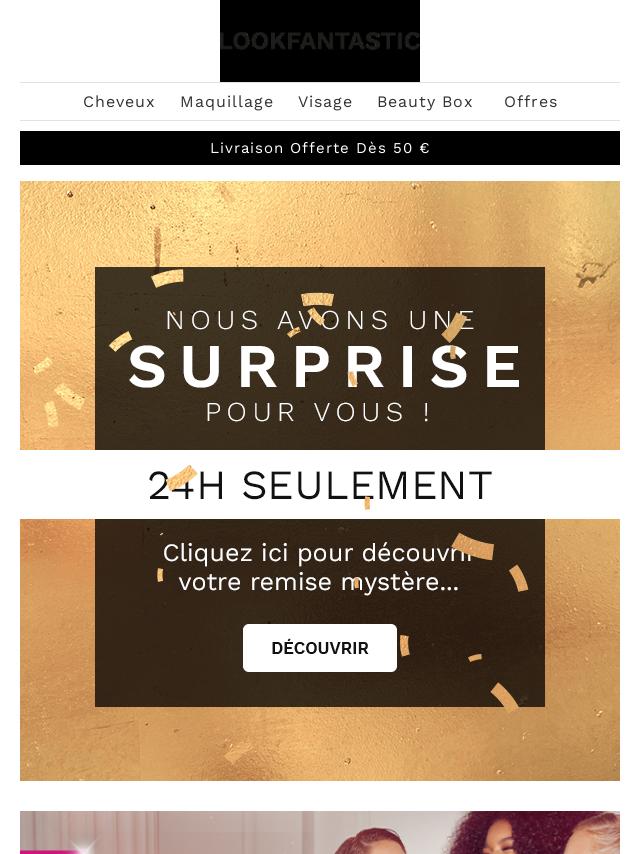Go to the Maquillage section
Image resolution: width=640 pixels, height=854 pixels.
click(x=227, y=102)
